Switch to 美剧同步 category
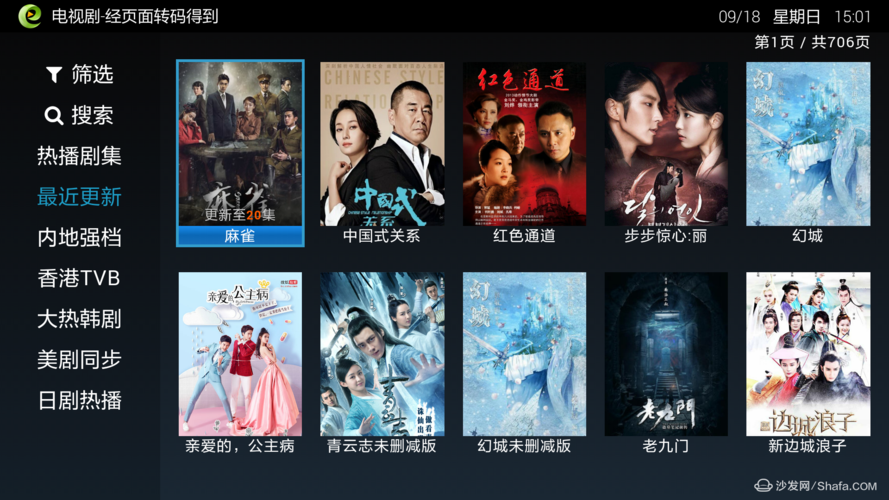 tap(80, 360)
